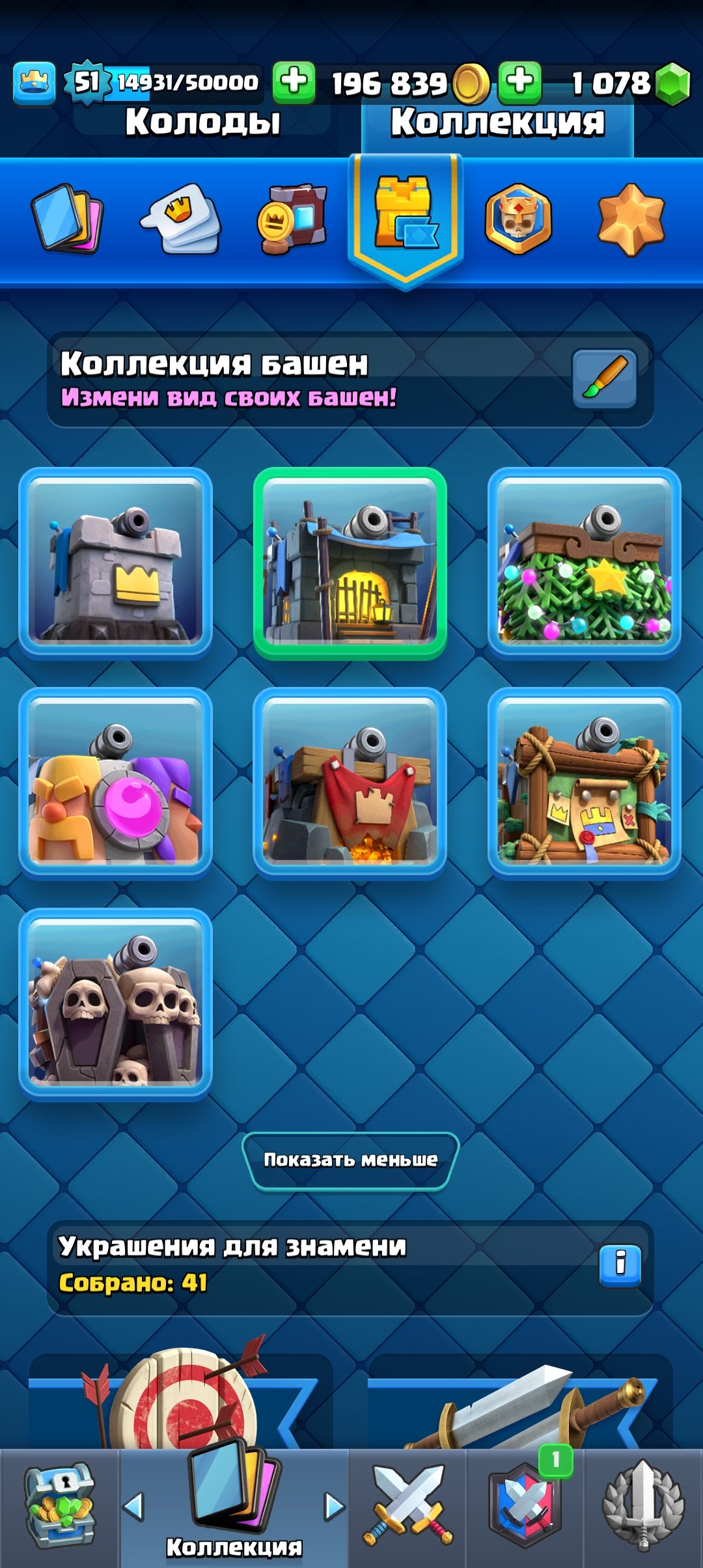
Task: Open the star points section
Action: point(630,219)
